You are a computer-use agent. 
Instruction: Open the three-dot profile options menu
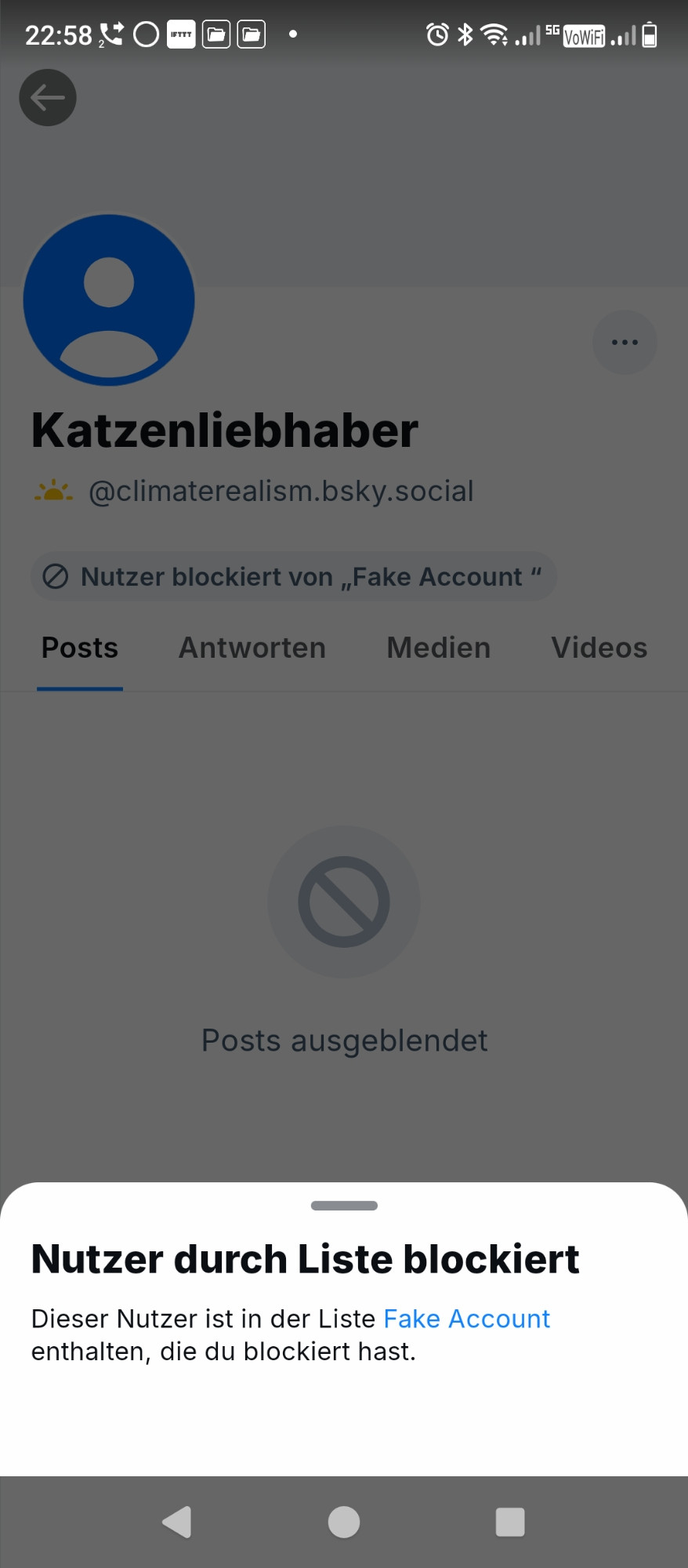[x=625, y=343]
